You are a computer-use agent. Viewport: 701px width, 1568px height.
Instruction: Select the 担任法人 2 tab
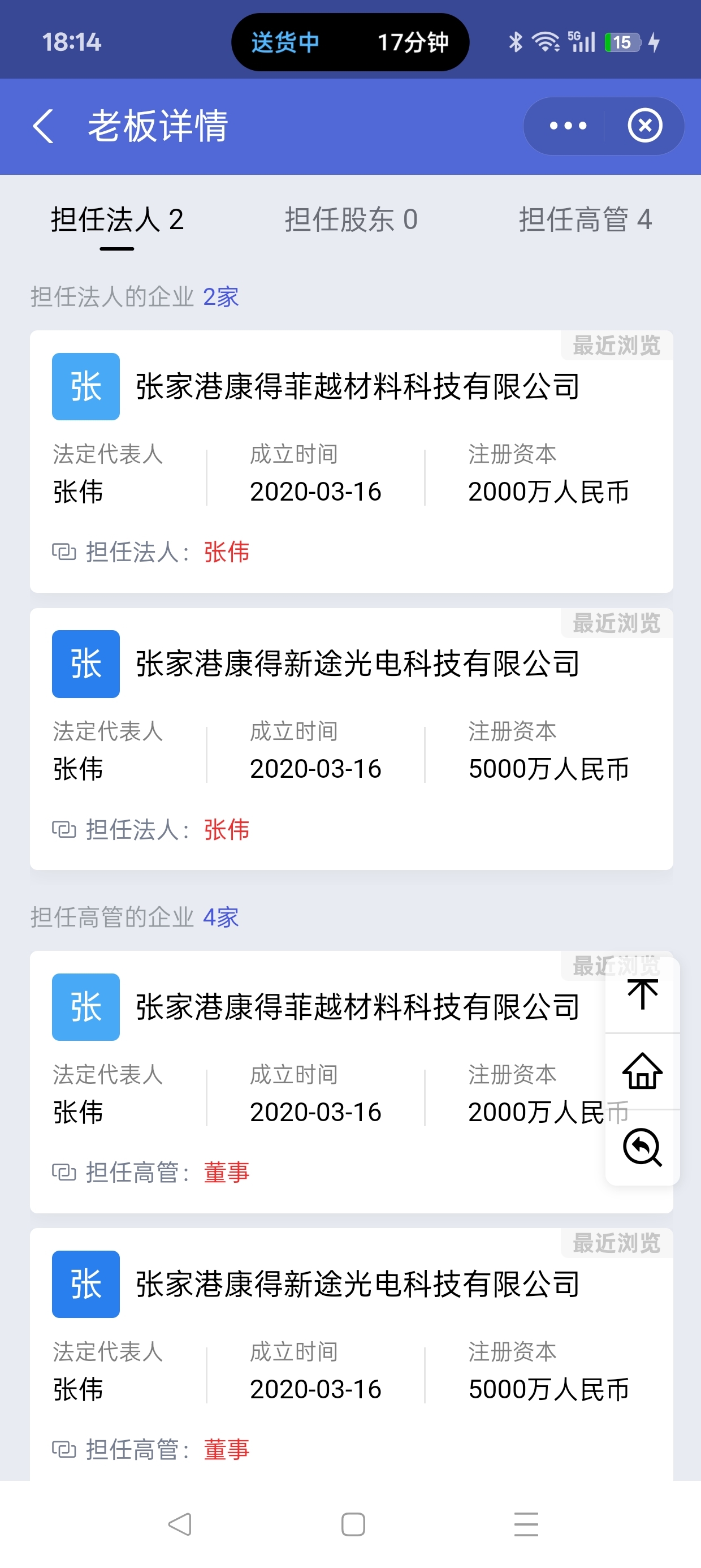point(118,219)
